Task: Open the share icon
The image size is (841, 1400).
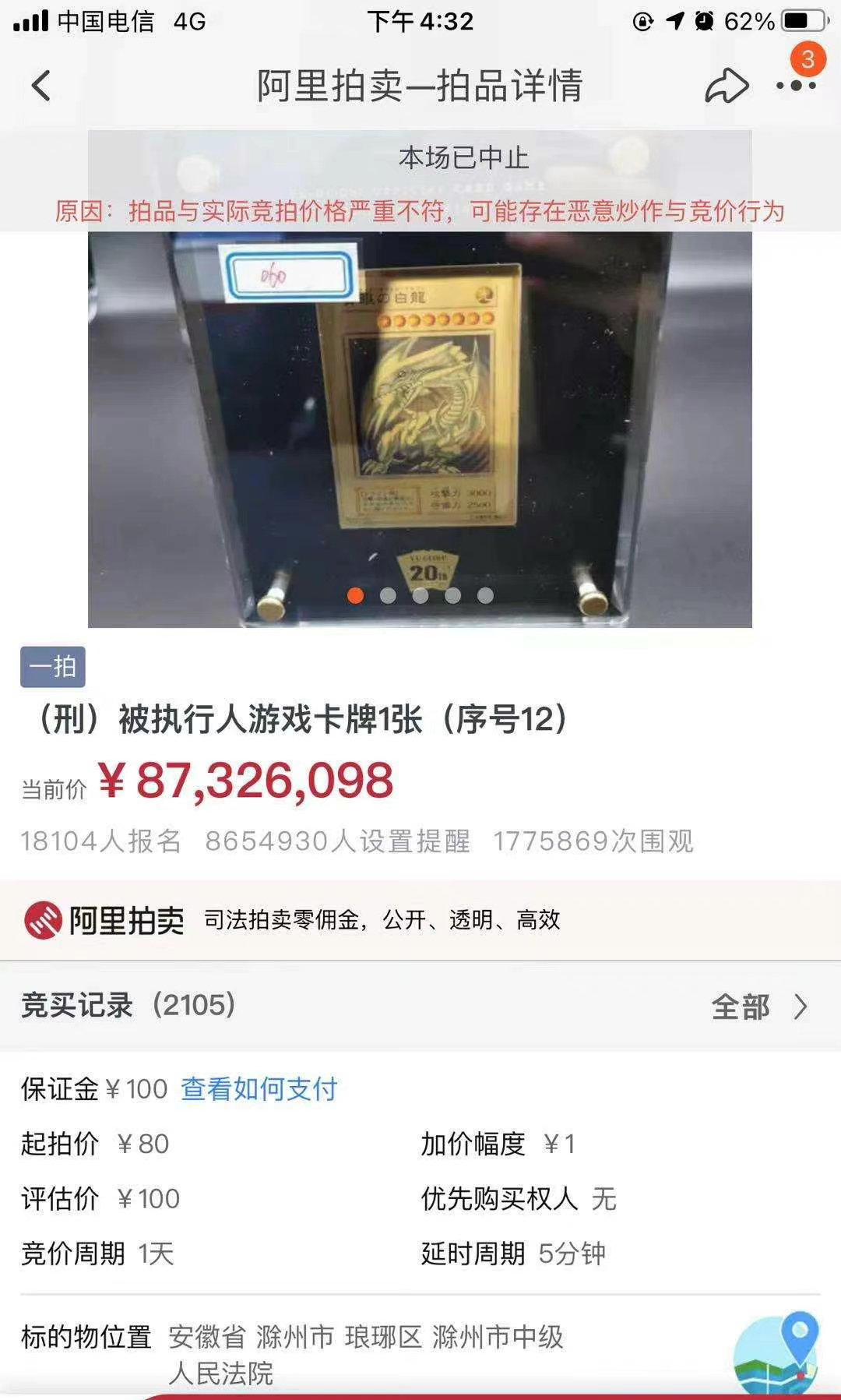Action: coord(726,83)
